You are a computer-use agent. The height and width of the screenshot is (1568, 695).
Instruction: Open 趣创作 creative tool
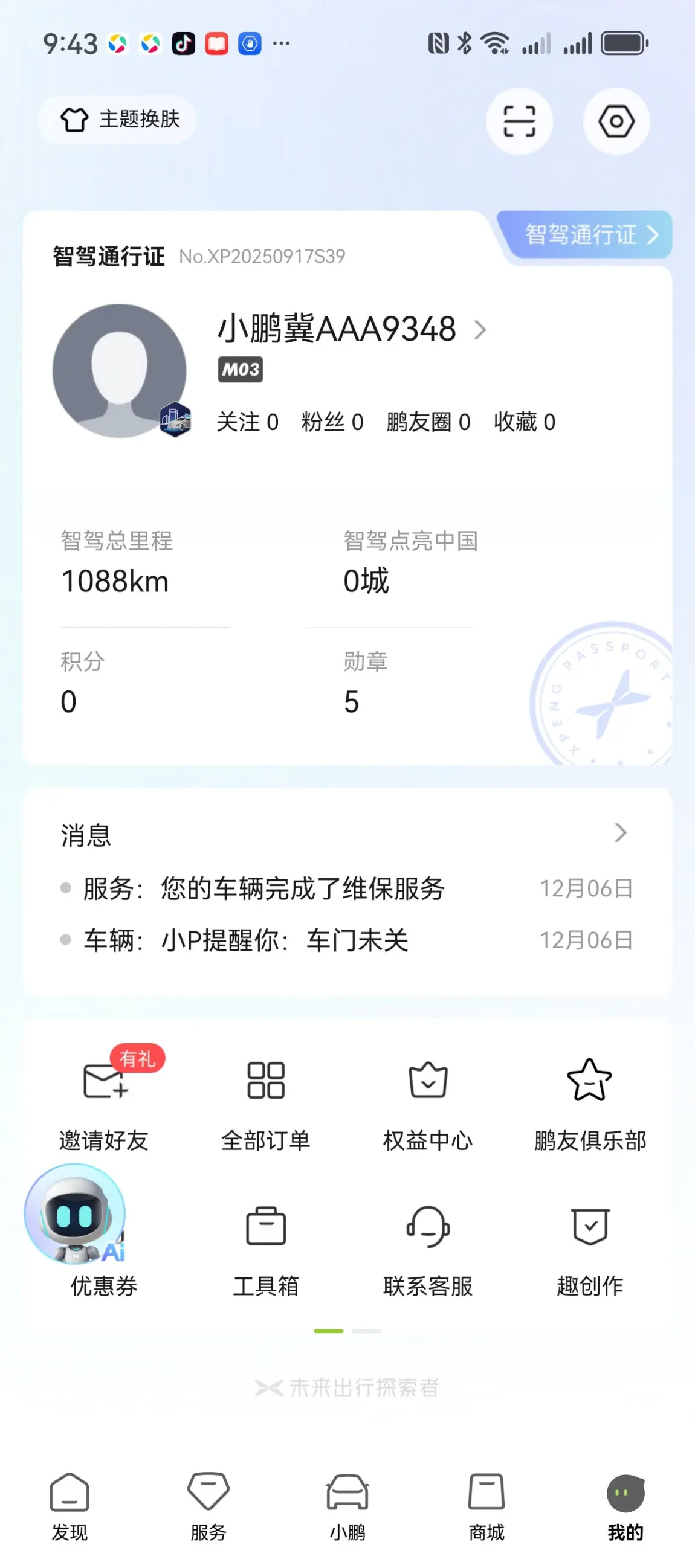coord(590,1248)
